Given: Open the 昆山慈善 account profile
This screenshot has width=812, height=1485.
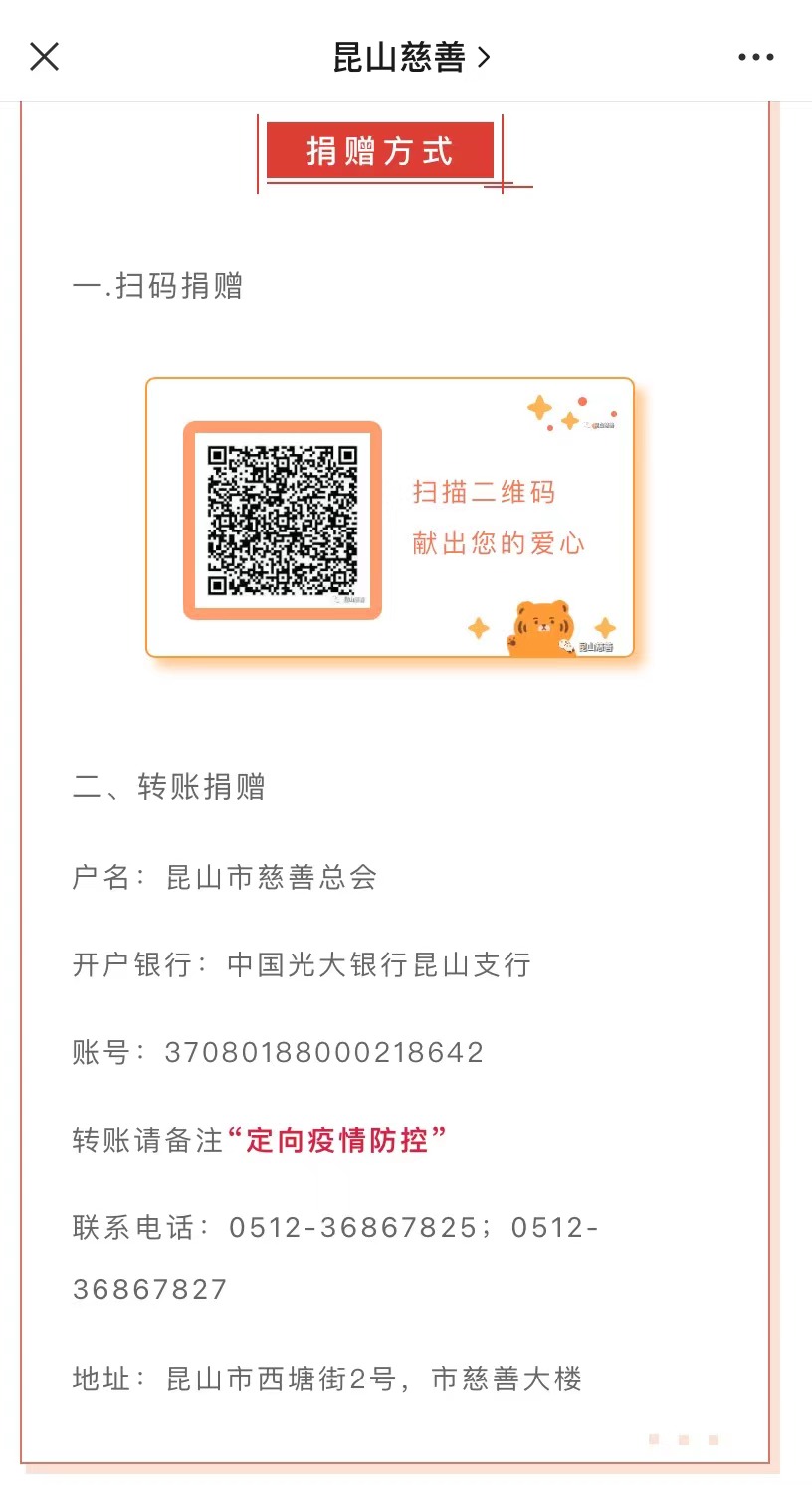Looking at the screenshot, I should click(x=410, y=58).
